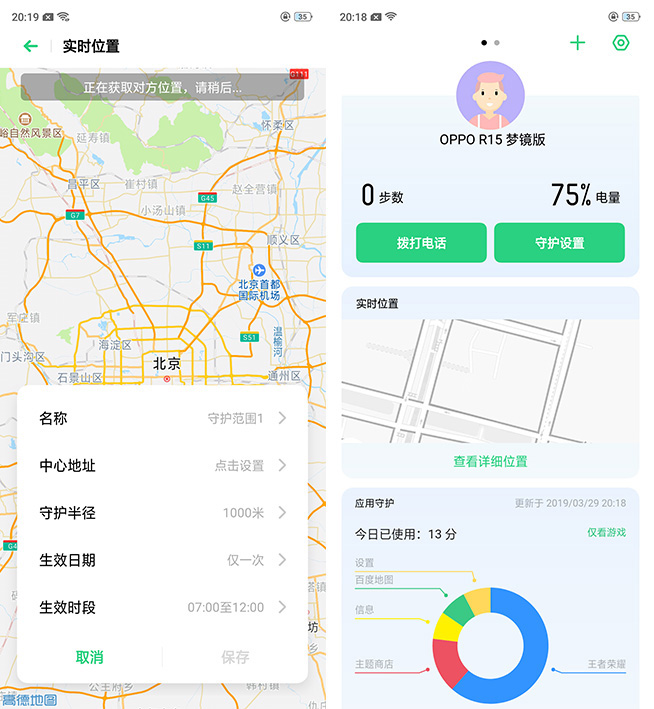
Task: Select the 仅看游戏 filter
Action: [x=606, y=533]
